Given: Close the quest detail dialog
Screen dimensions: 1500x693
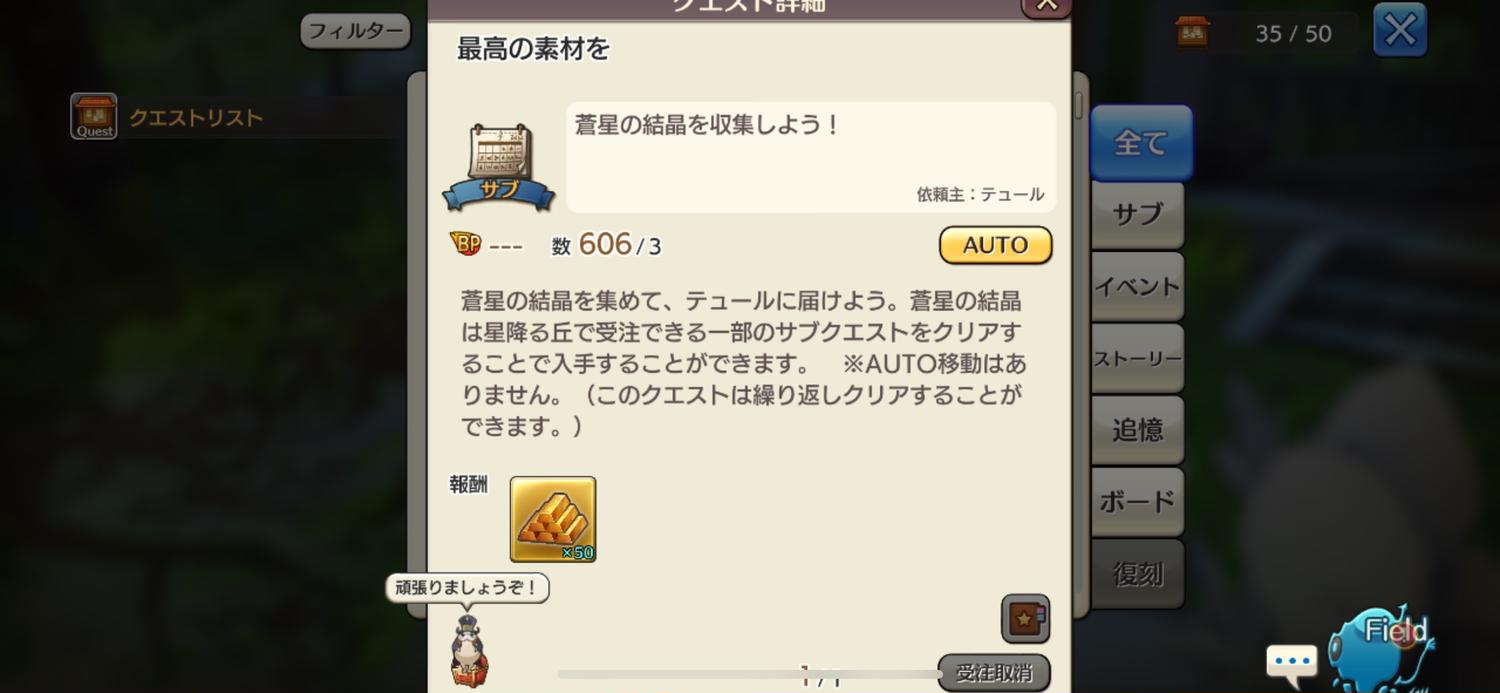Looking at the screenshot, I should tap(1046, 6).
